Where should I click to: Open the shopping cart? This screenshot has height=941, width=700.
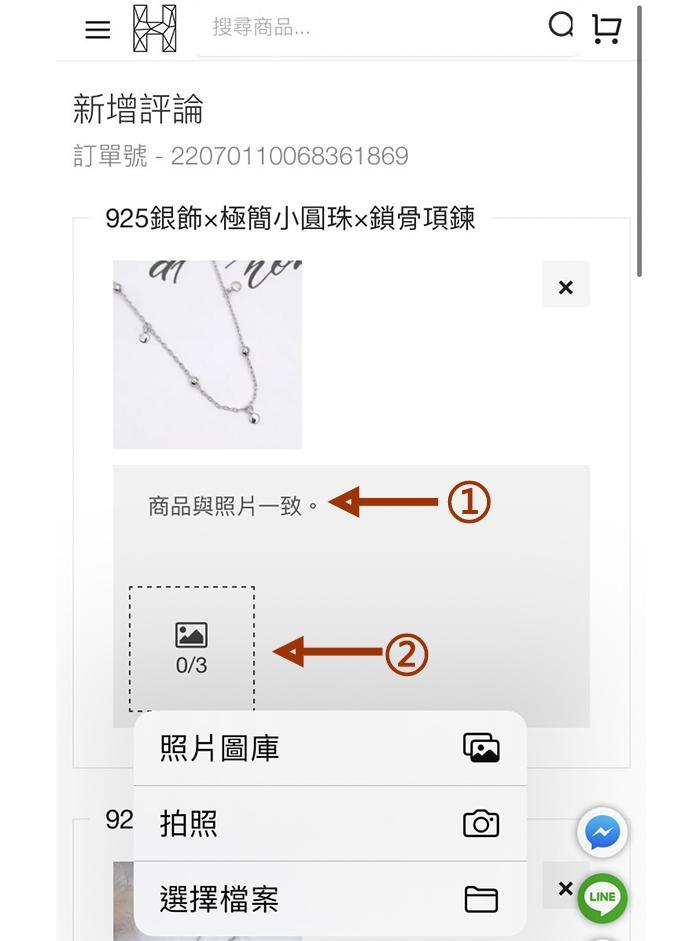[x=606, y=28]
